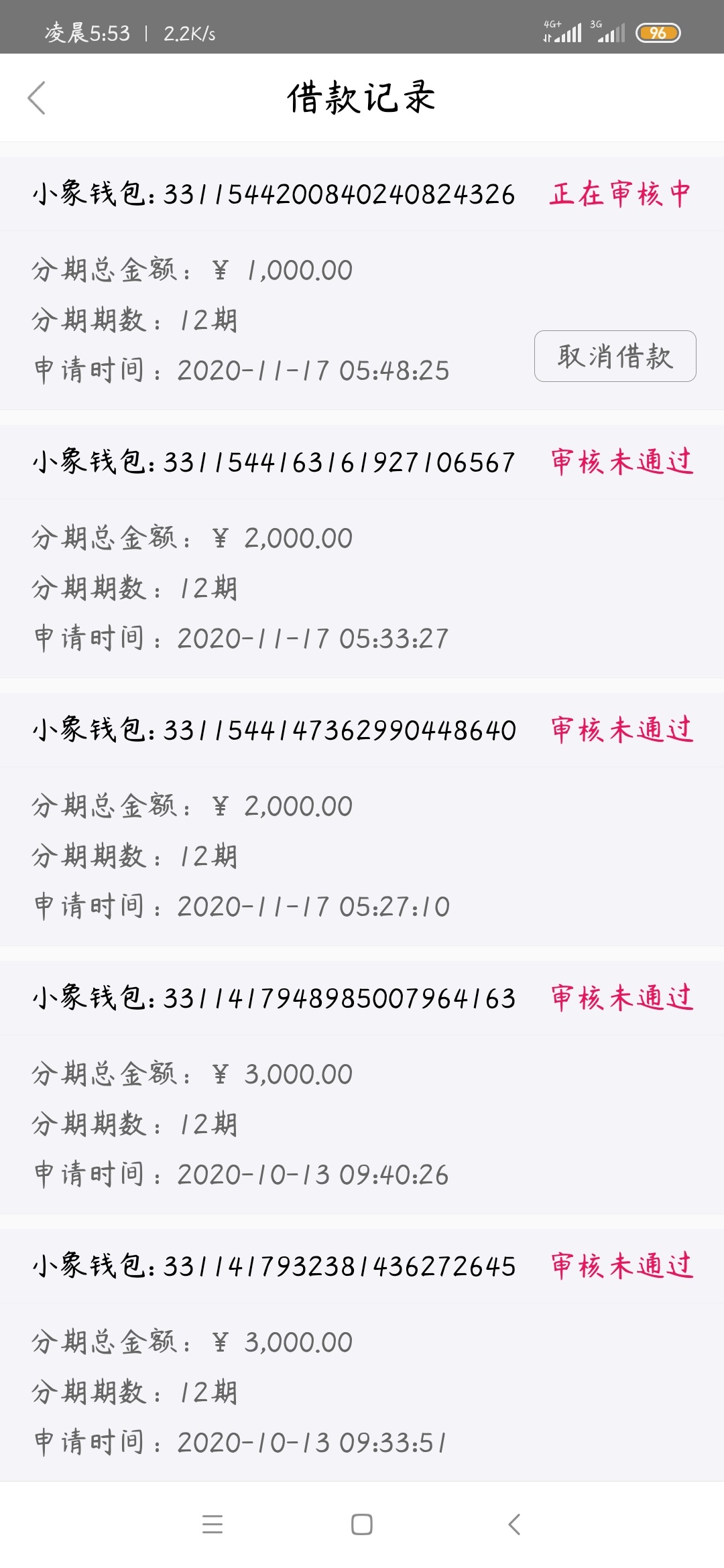Open the rejected loan applied at 05:27:10
Image resolution: width=724 pixels, height=1568 pixels.
tap(362, 819)
